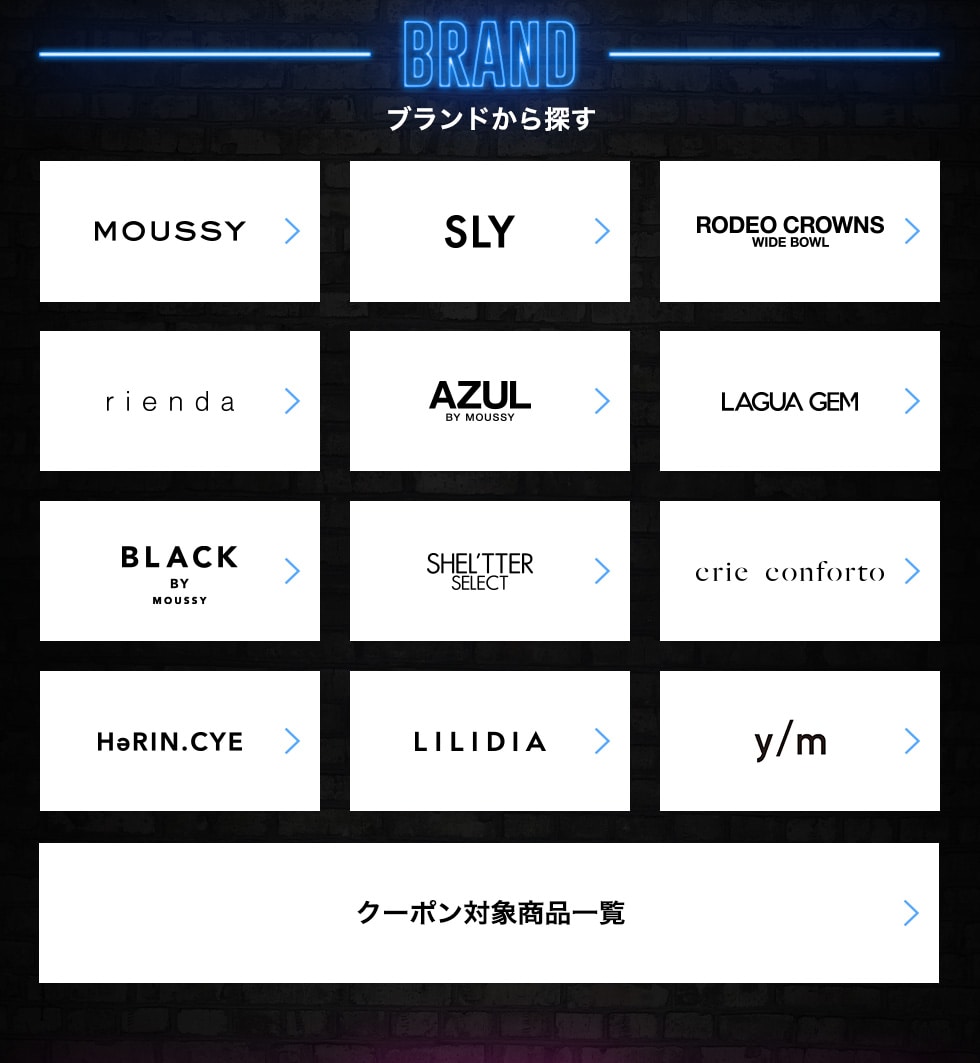Screen dimensions: 980x1063
Task: Open the BLACK BY MOUSSY tile
Action: (x=180, y=571)
